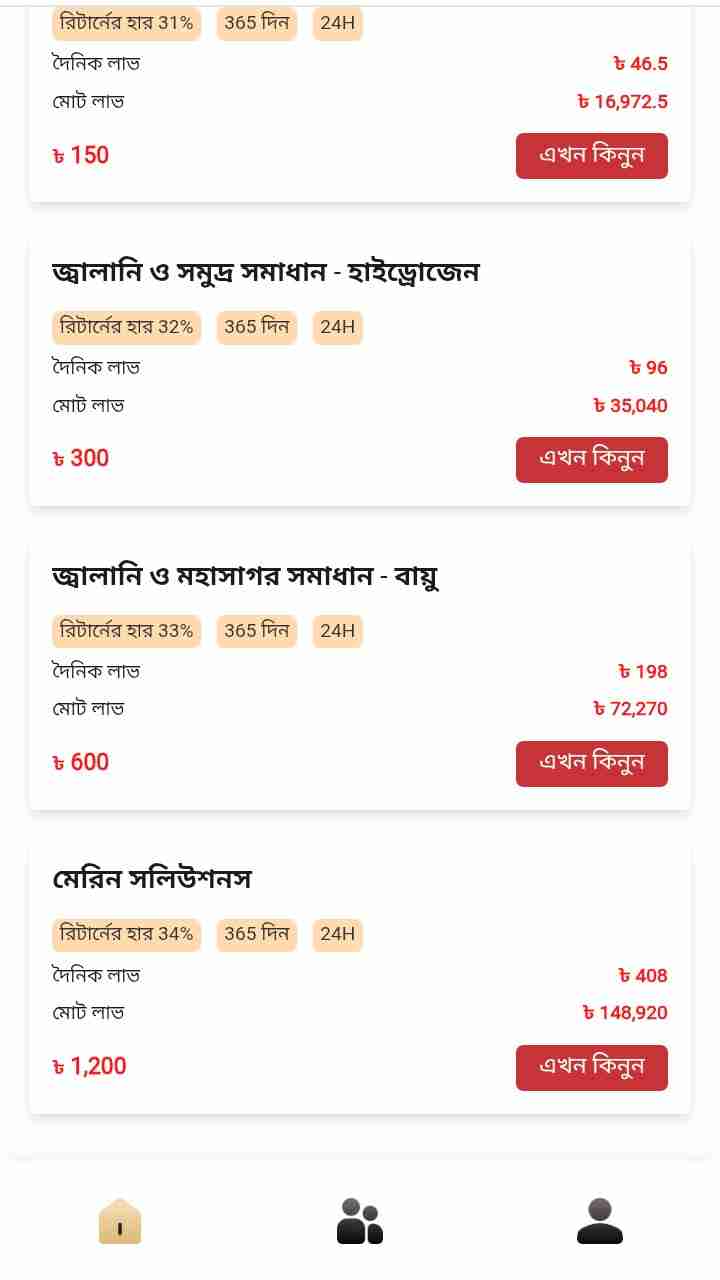Go to the home tab
The width and height of the screenshot is (720, 1280).
tap(120, 1221)
